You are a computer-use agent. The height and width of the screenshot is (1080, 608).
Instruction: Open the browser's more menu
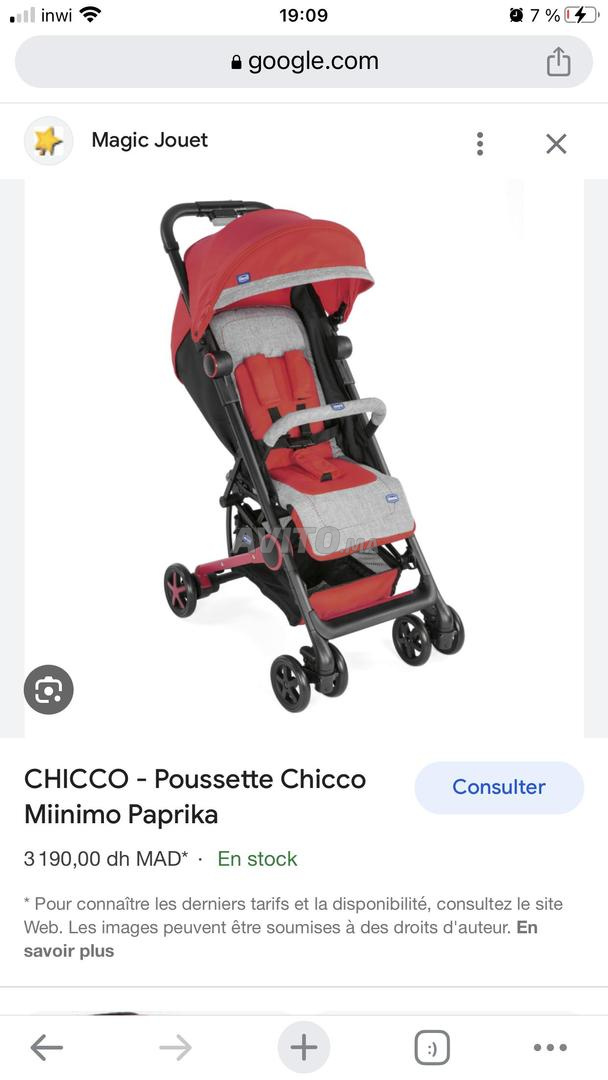(550, 1047)
